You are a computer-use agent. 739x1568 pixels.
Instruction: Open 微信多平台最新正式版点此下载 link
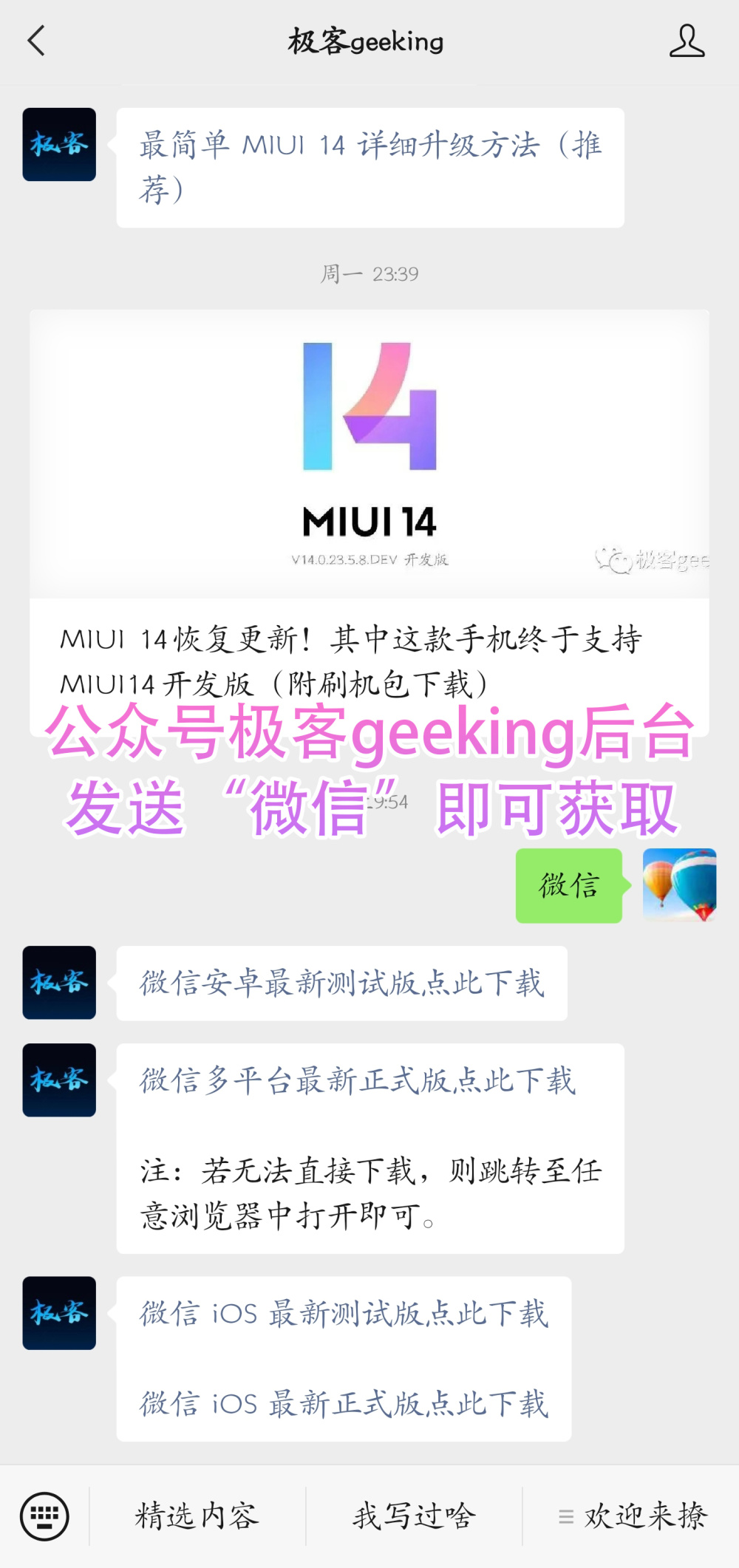point(358,1080)
